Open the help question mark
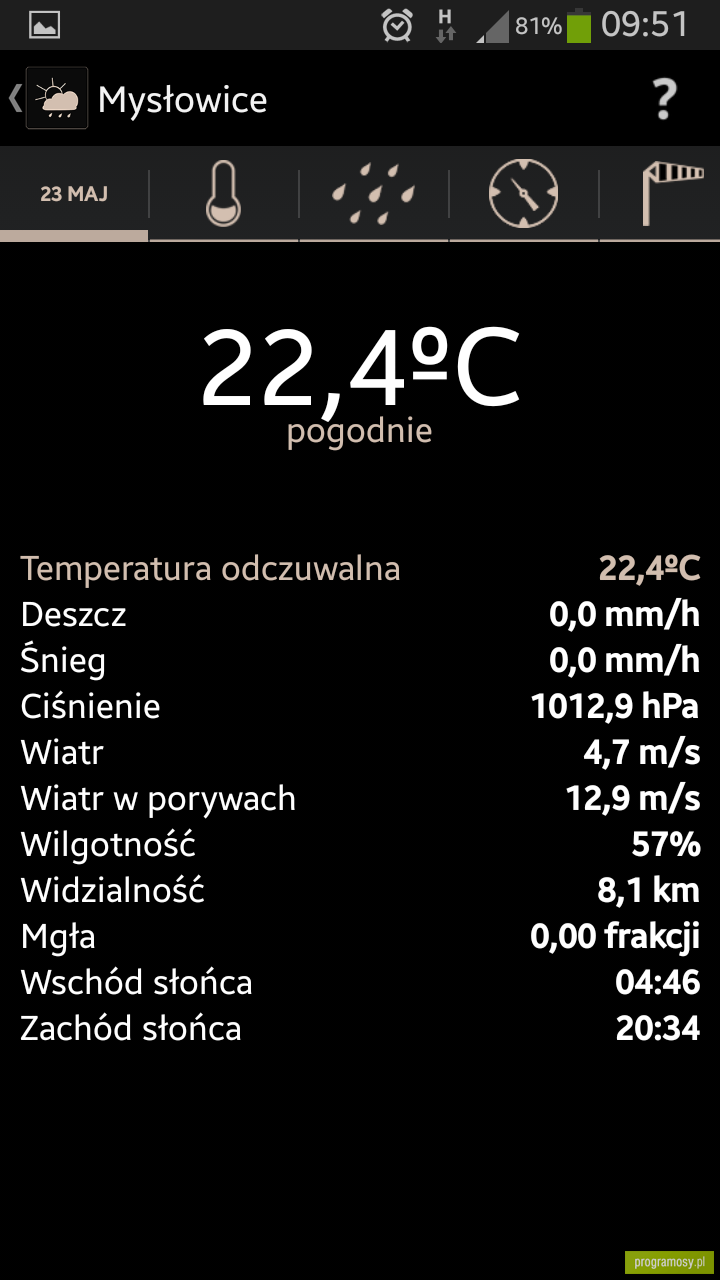The height and width of the screenshot is (1280, 720). point(664,99)
